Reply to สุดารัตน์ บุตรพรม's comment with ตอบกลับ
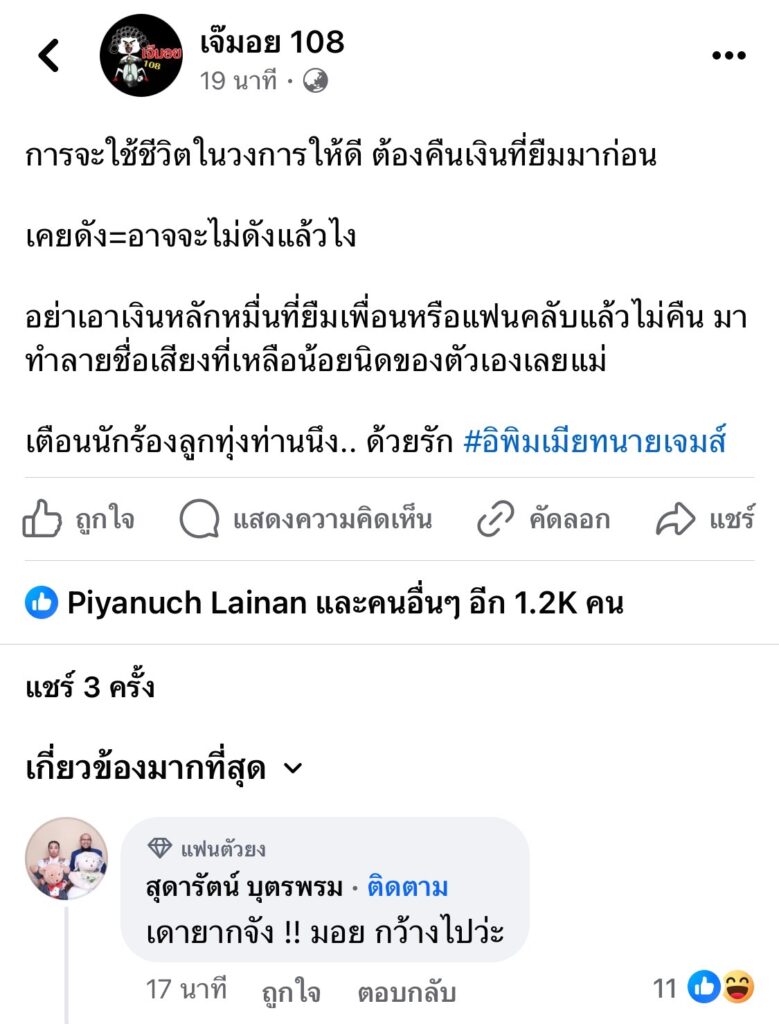The width and height of the screenshot is (779, 1024). click(406, 992)
